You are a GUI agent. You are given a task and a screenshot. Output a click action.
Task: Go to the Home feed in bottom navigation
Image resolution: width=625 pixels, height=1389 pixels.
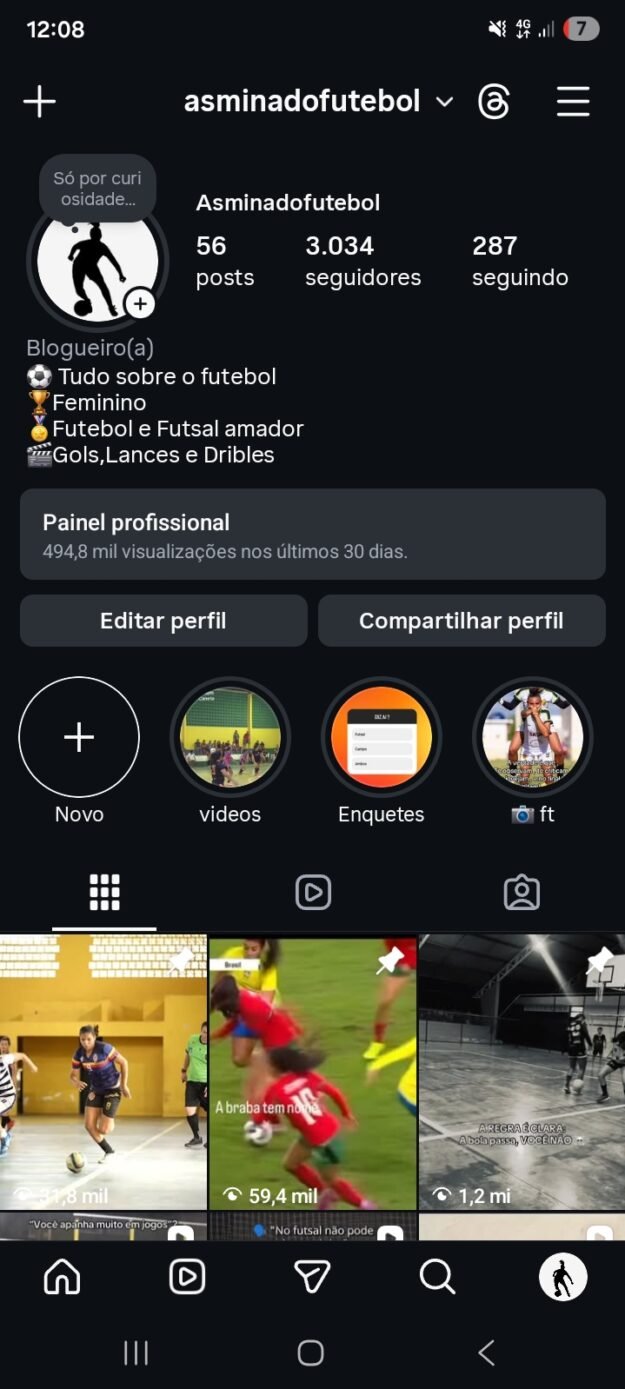(x=62, y=1276)
